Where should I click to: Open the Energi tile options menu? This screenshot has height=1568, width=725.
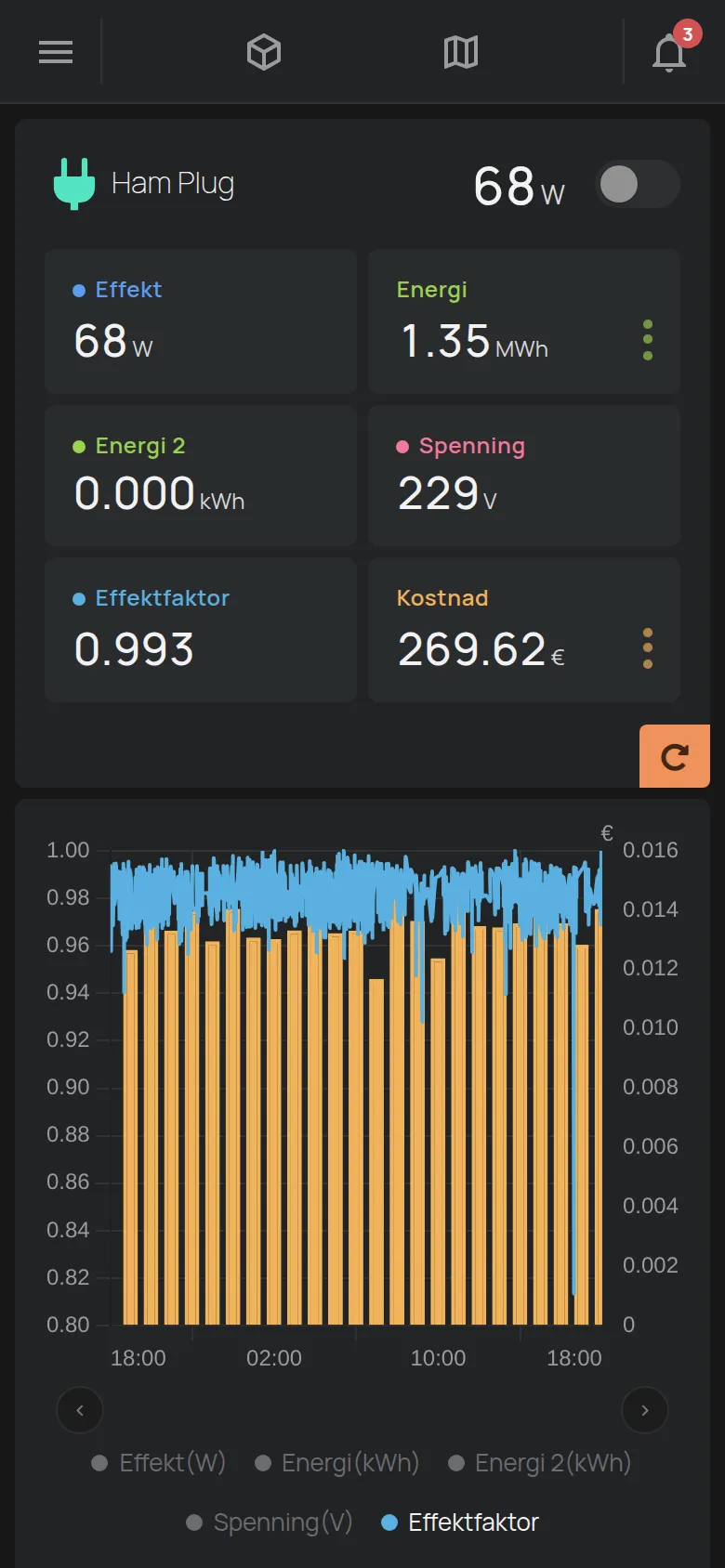click(x=648, y=340)
